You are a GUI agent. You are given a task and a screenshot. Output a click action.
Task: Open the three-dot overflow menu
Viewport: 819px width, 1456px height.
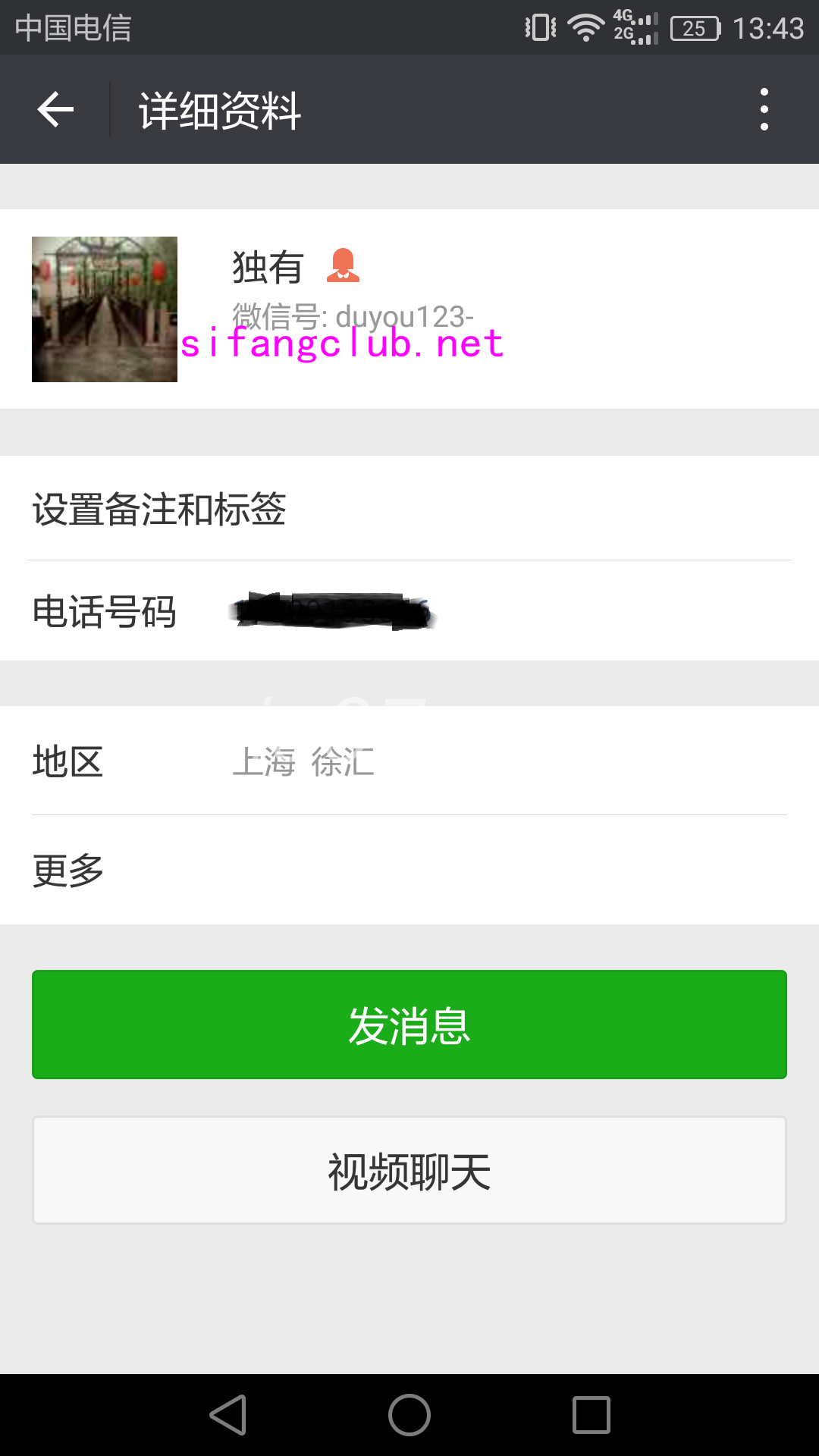point(764,109)
